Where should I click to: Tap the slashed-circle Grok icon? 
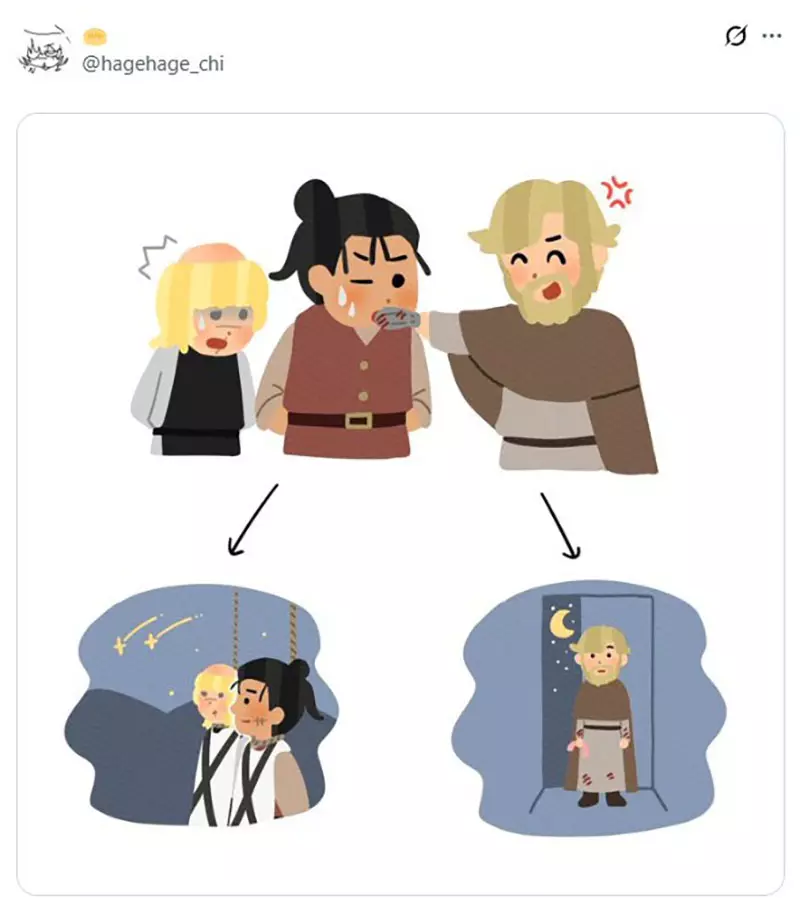tap(735, 36)
